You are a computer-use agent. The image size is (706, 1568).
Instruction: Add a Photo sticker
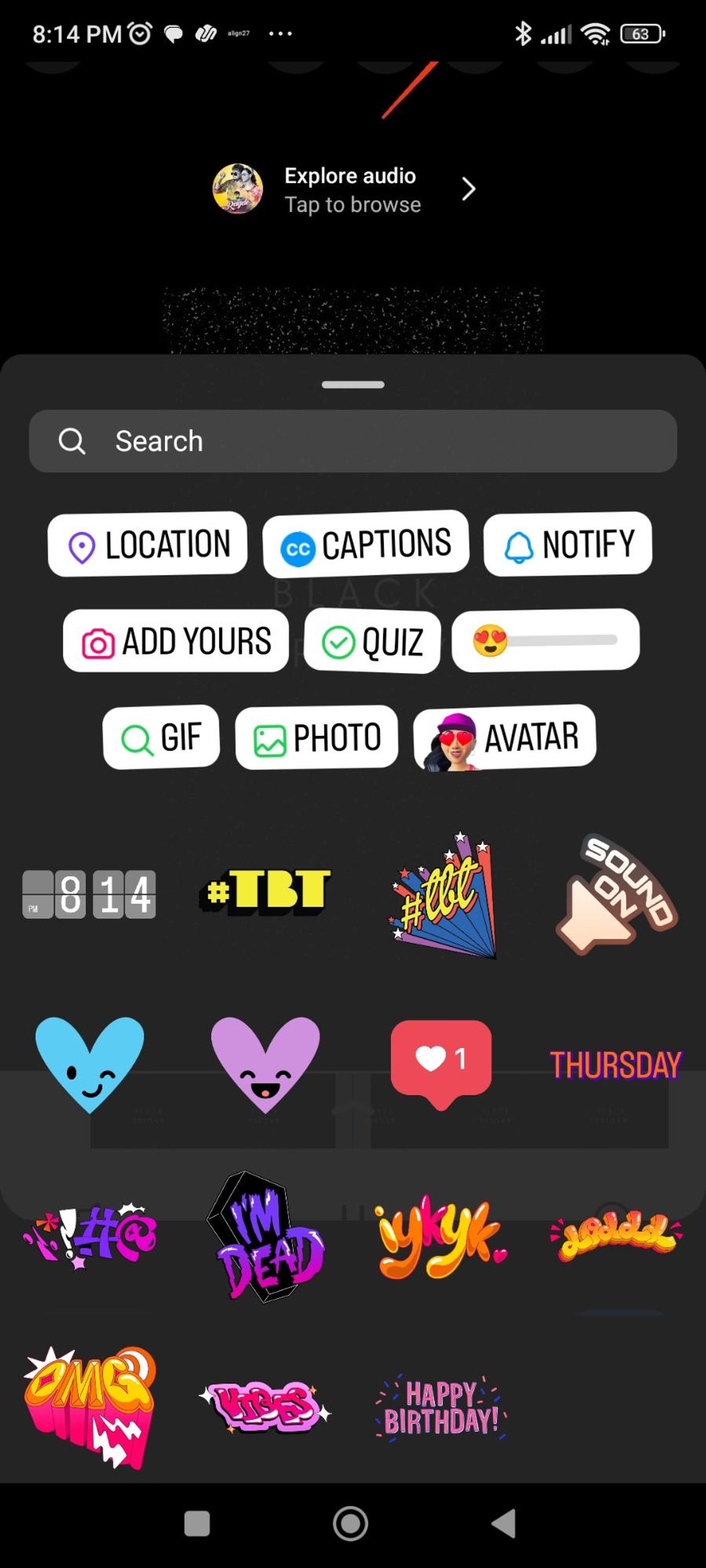[317, 737]
